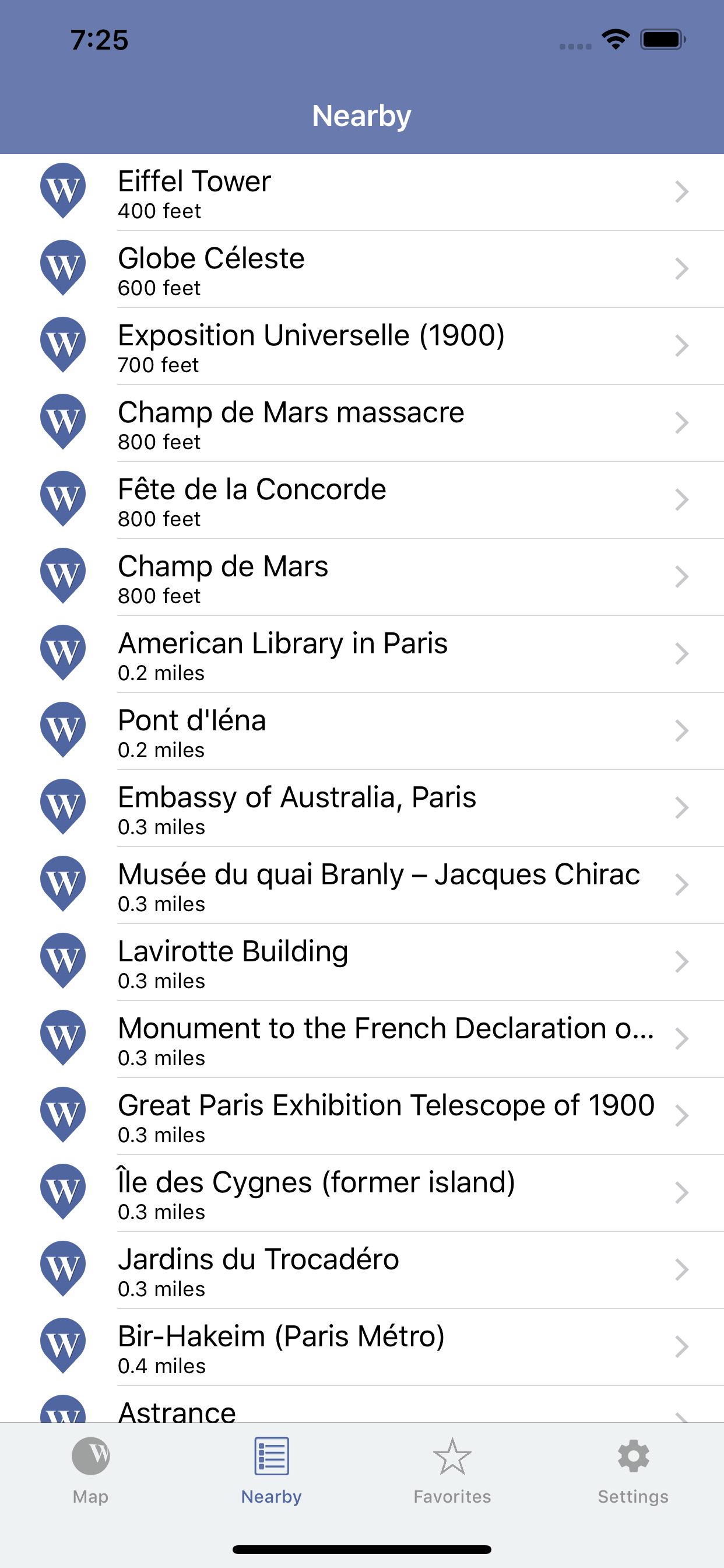Open the American Library in Paris

point(362,654)
